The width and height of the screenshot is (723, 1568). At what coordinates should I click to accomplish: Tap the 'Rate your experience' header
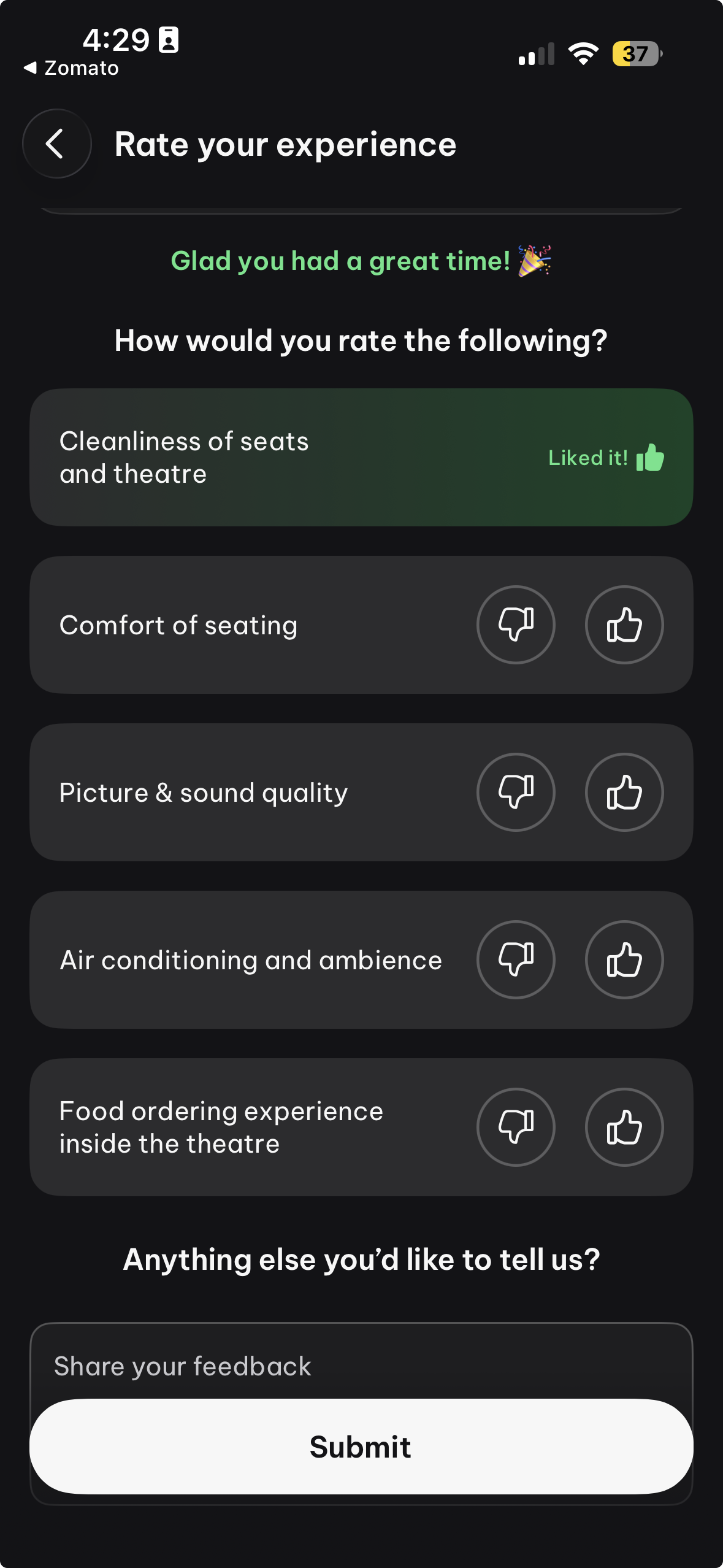286,144
